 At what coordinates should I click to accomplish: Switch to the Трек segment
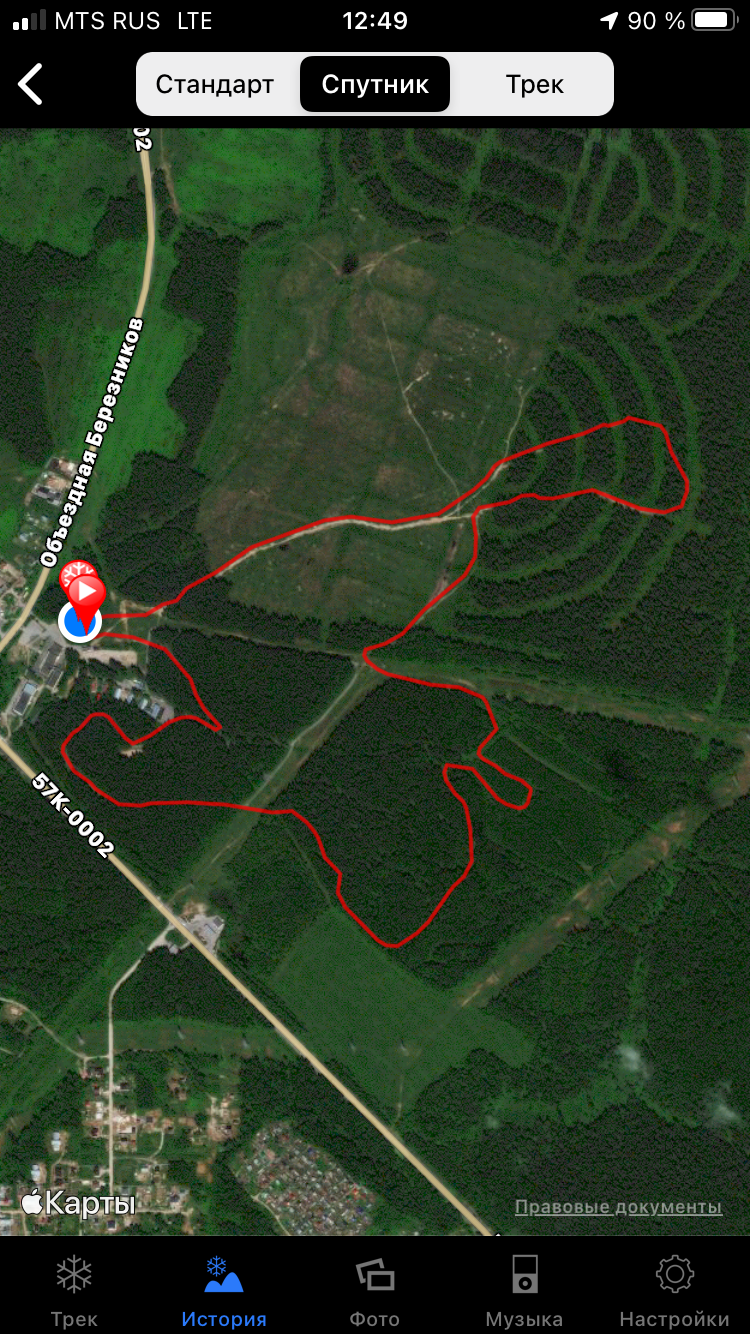click(x=534, y=84)
